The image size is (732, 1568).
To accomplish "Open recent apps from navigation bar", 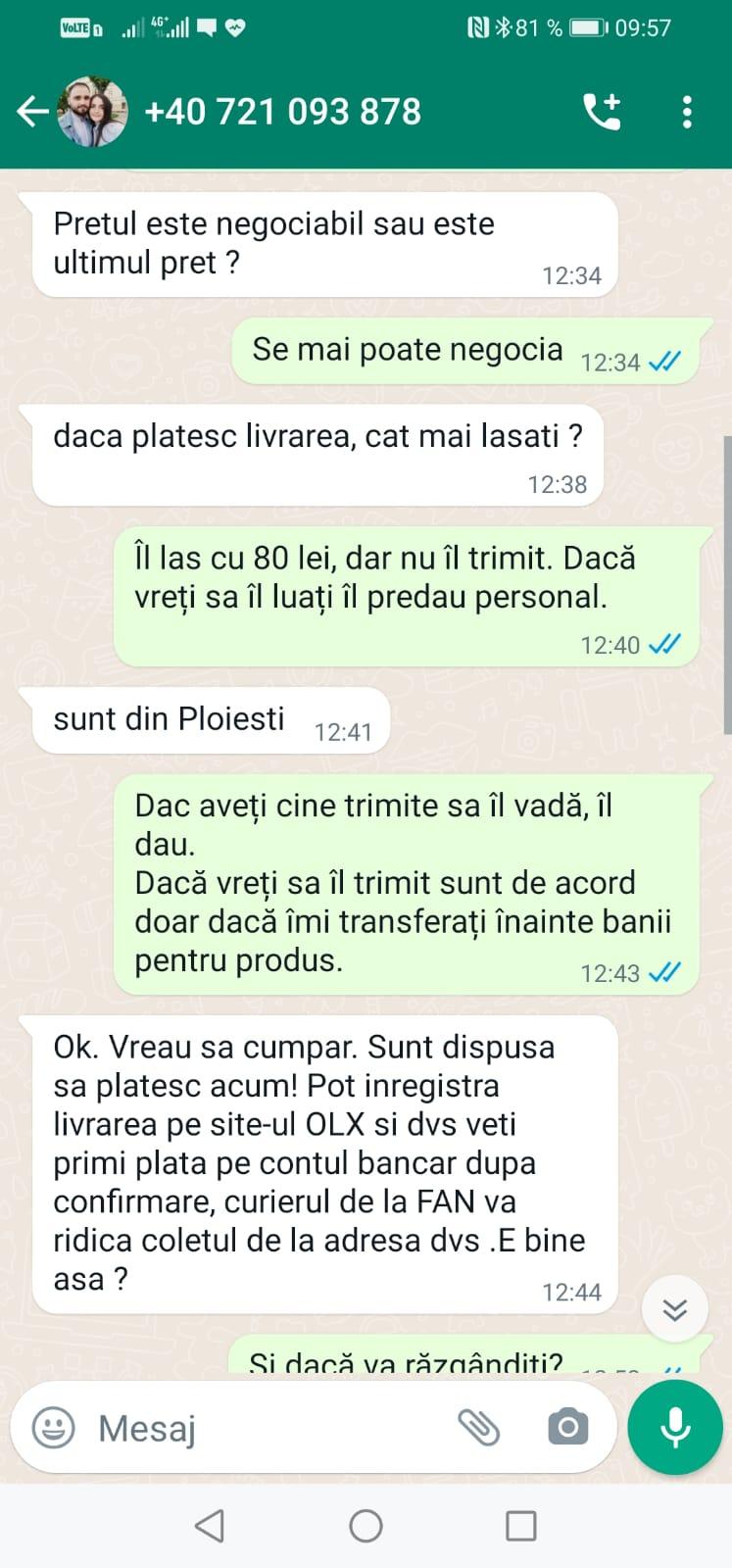I will 520,1526.
